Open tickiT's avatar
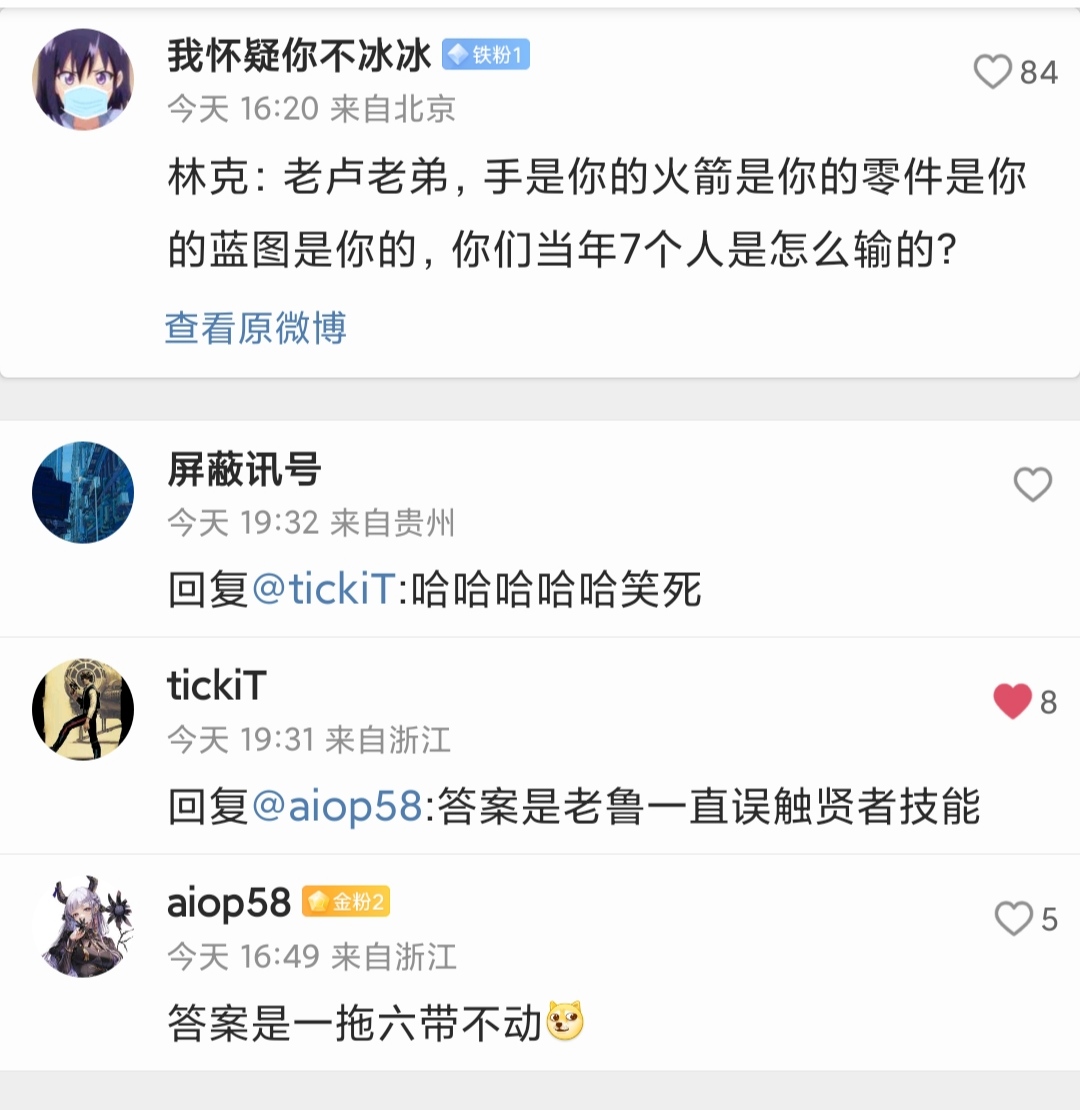The width and height of the screenshot is (1080, 1110). (83, 709)
